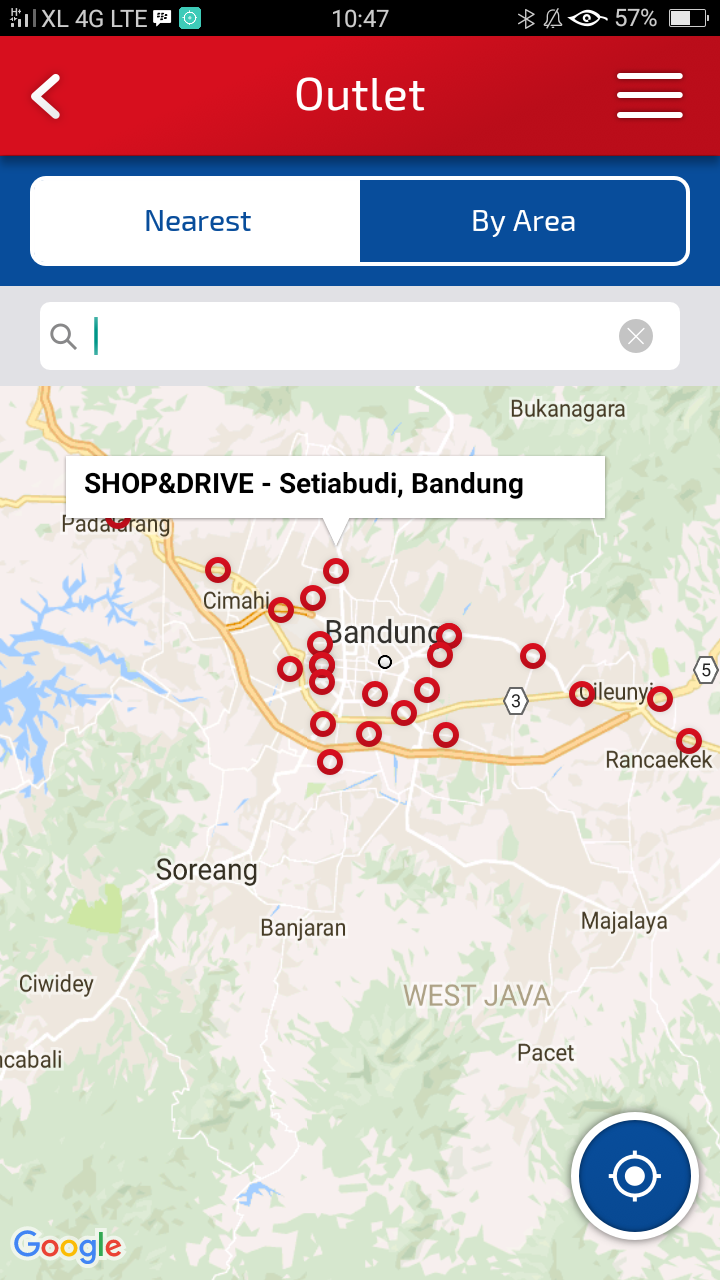
Task: Go back using the top-left arrow
Action: 46,97
